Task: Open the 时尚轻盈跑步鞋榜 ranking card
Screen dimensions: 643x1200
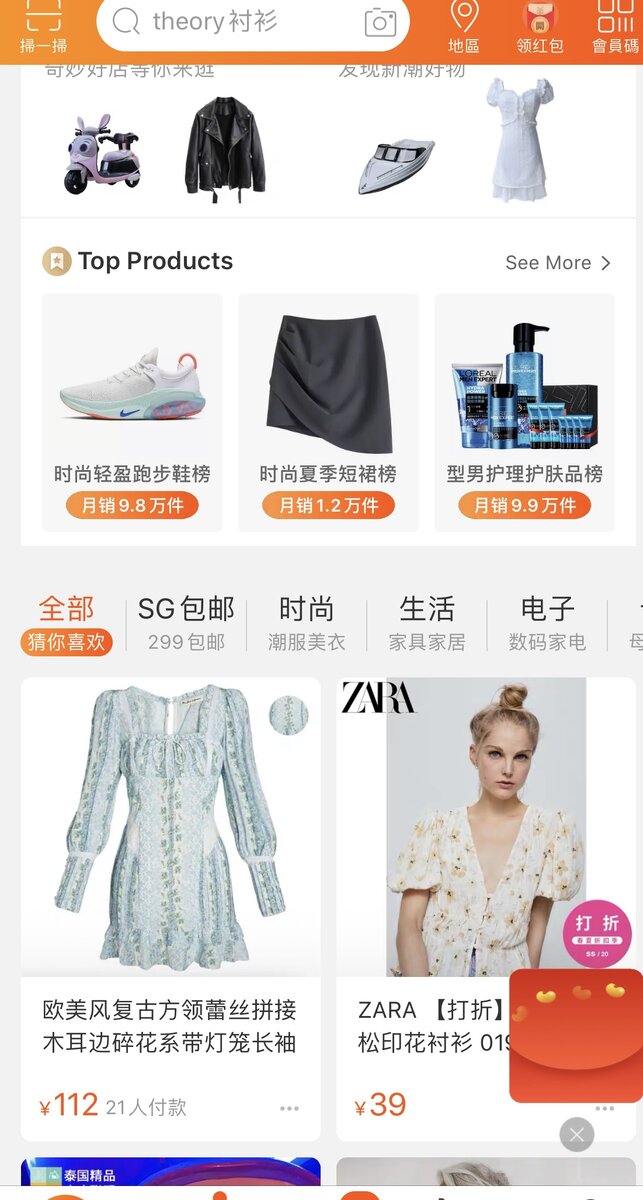Action: pyautogui.click(x=132, y=412)
